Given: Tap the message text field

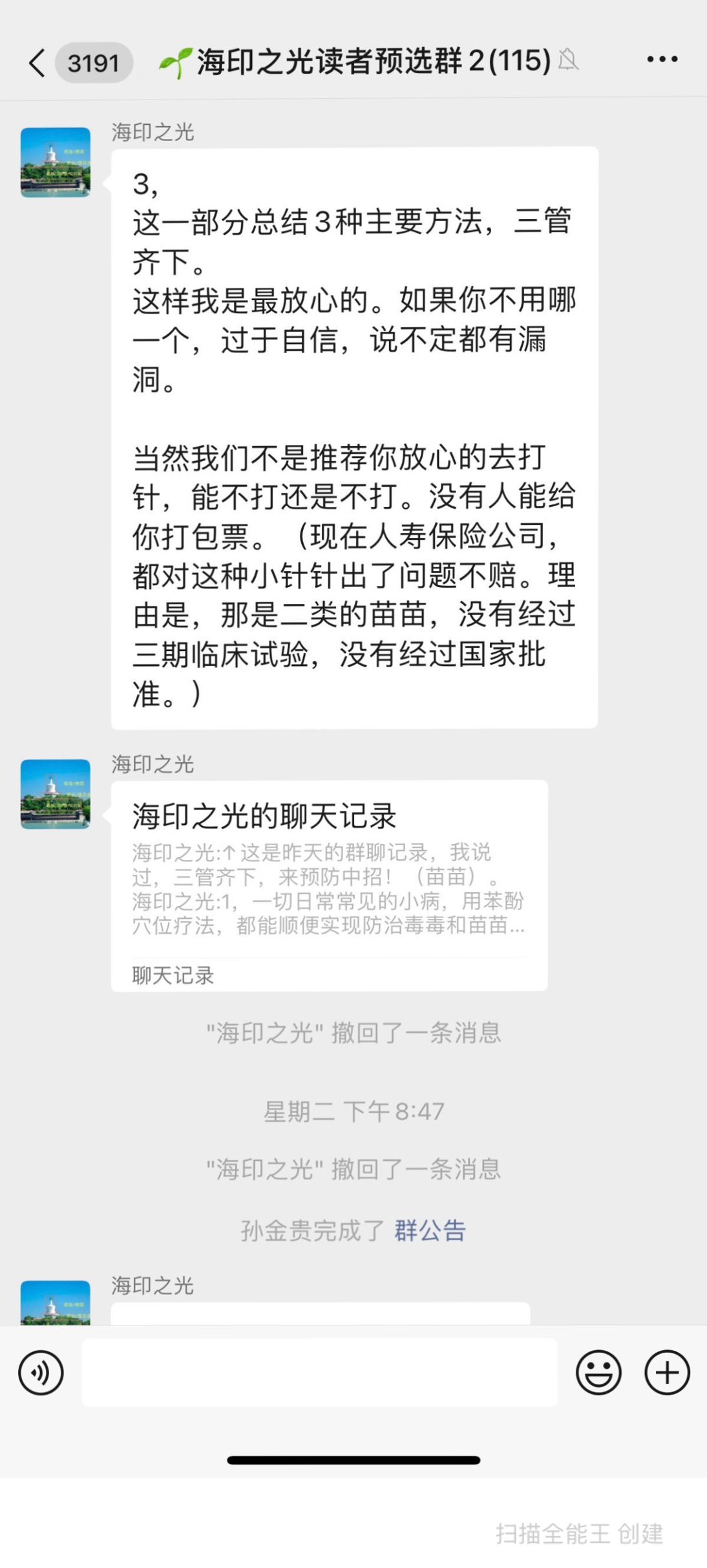Looking at the screenshot, I should [x=319, y=1372].
